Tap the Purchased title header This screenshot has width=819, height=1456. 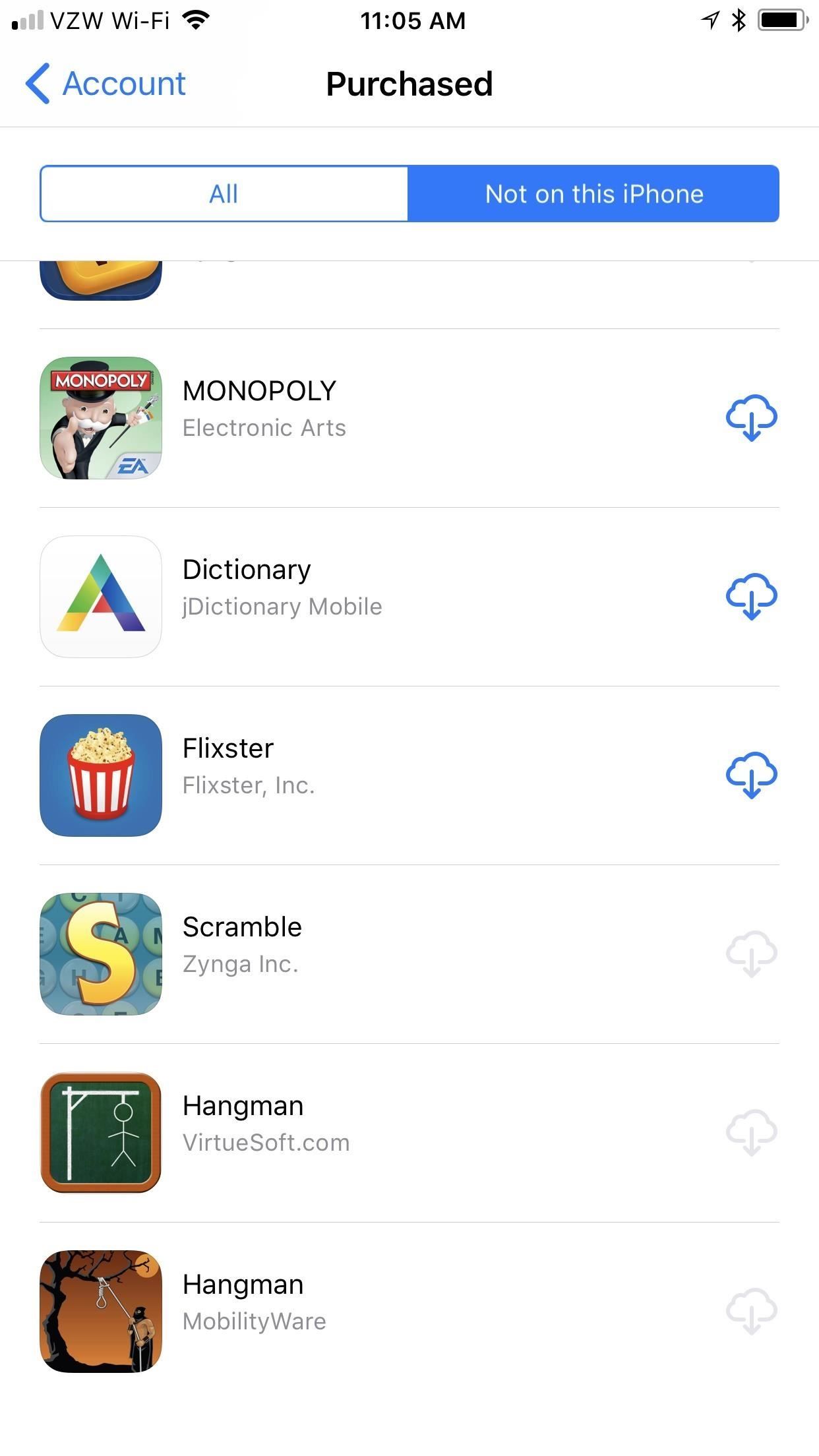409,84
